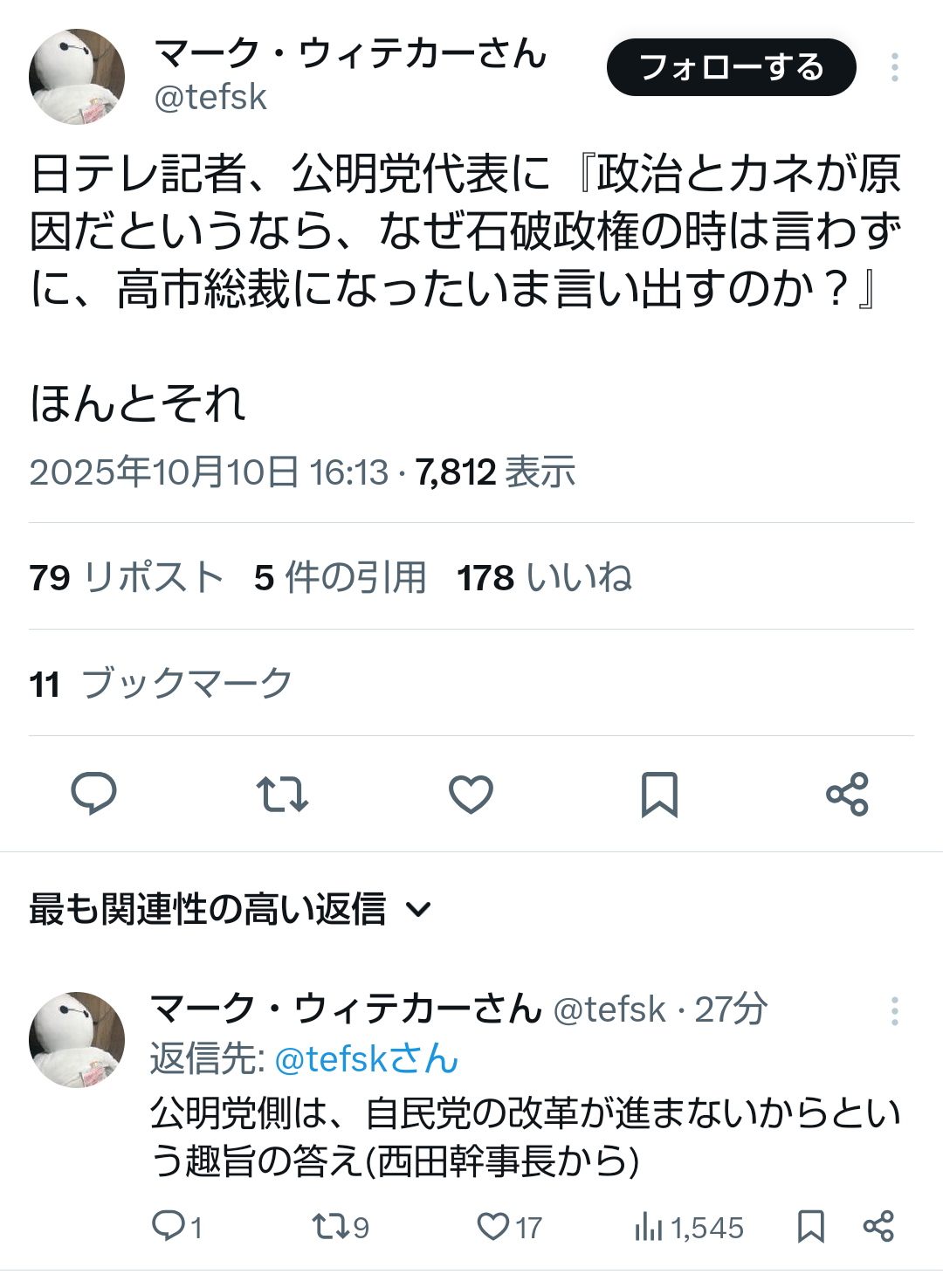
Task: Expand the 最も関連性の高い返信 sort dropdown
Action: (x=231, y=909)
